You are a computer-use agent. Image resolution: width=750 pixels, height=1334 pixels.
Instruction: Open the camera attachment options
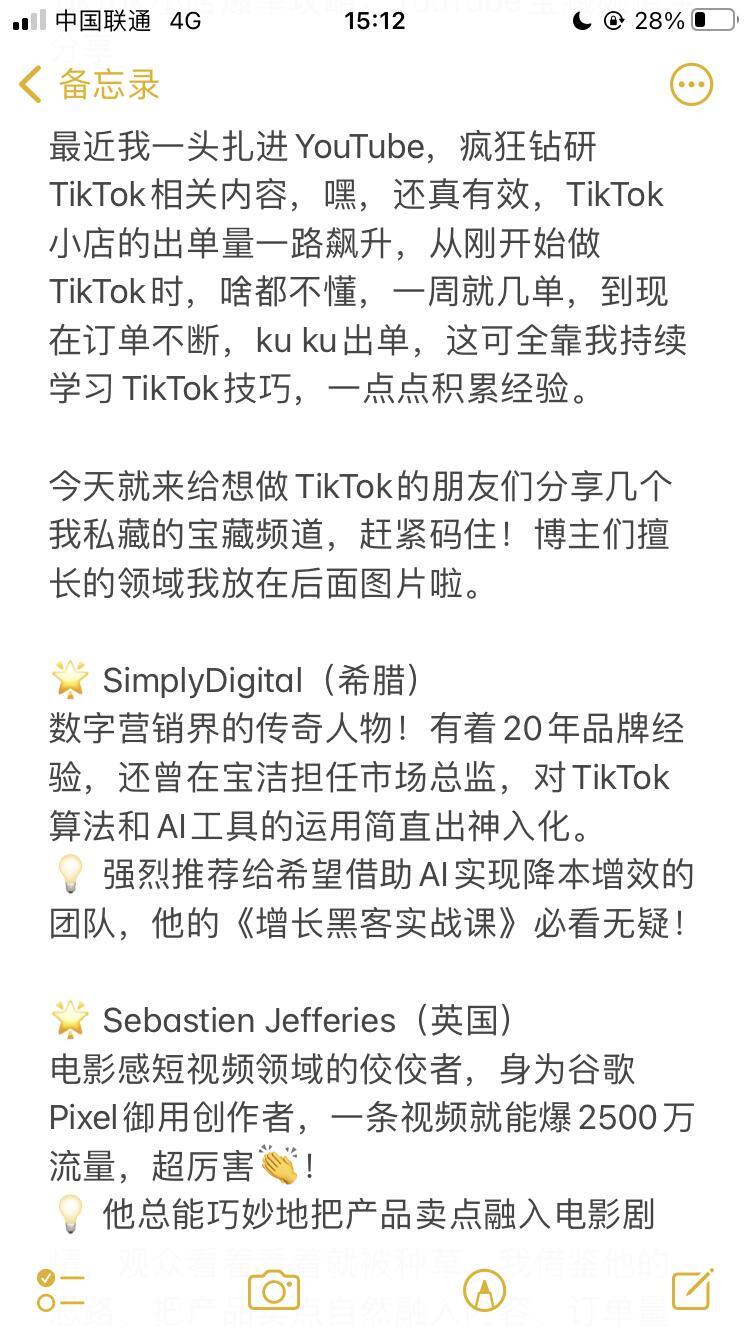pos(274,1290)
